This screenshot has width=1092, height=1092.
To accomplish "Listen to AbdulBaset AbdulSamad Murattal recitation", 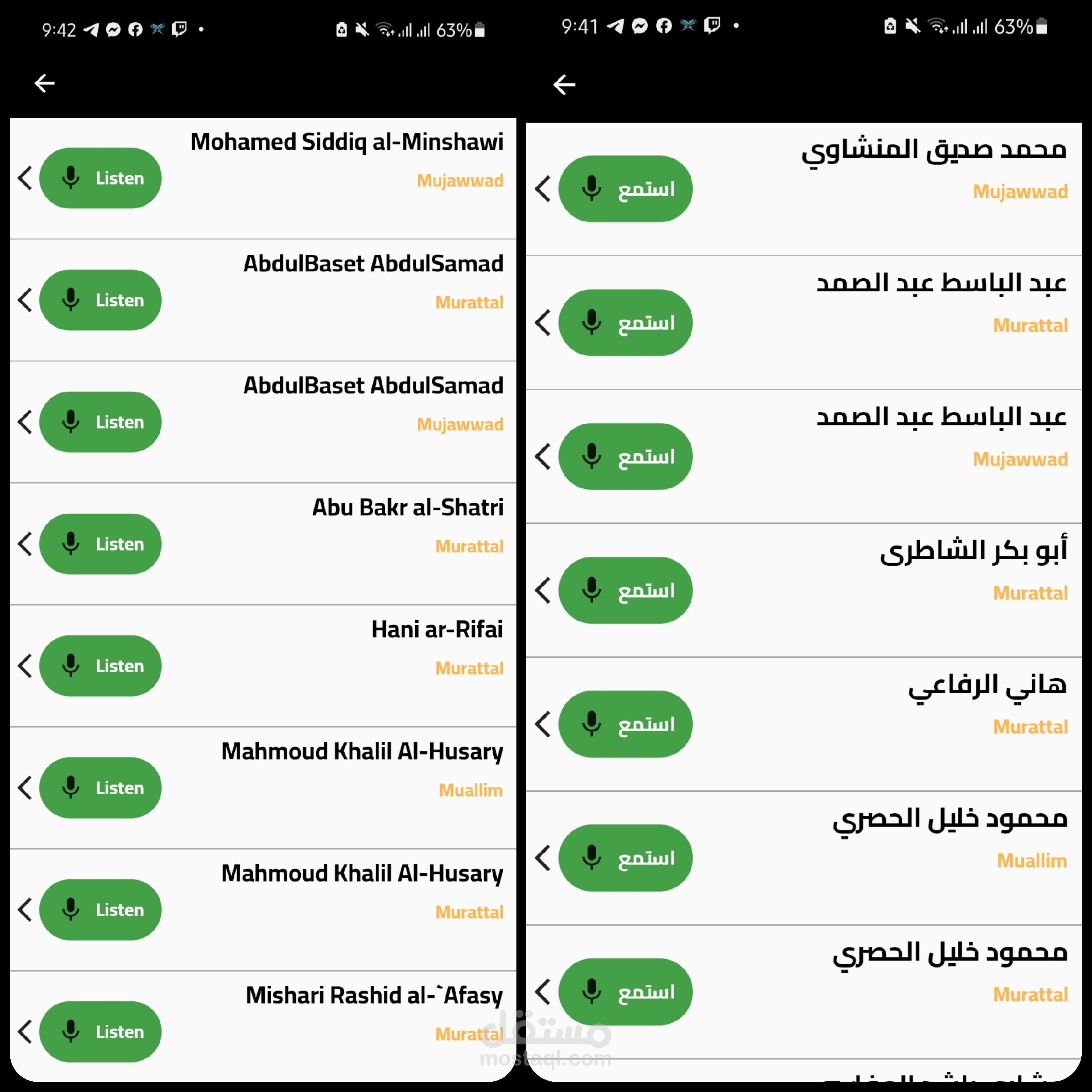I will click(100, 300).
